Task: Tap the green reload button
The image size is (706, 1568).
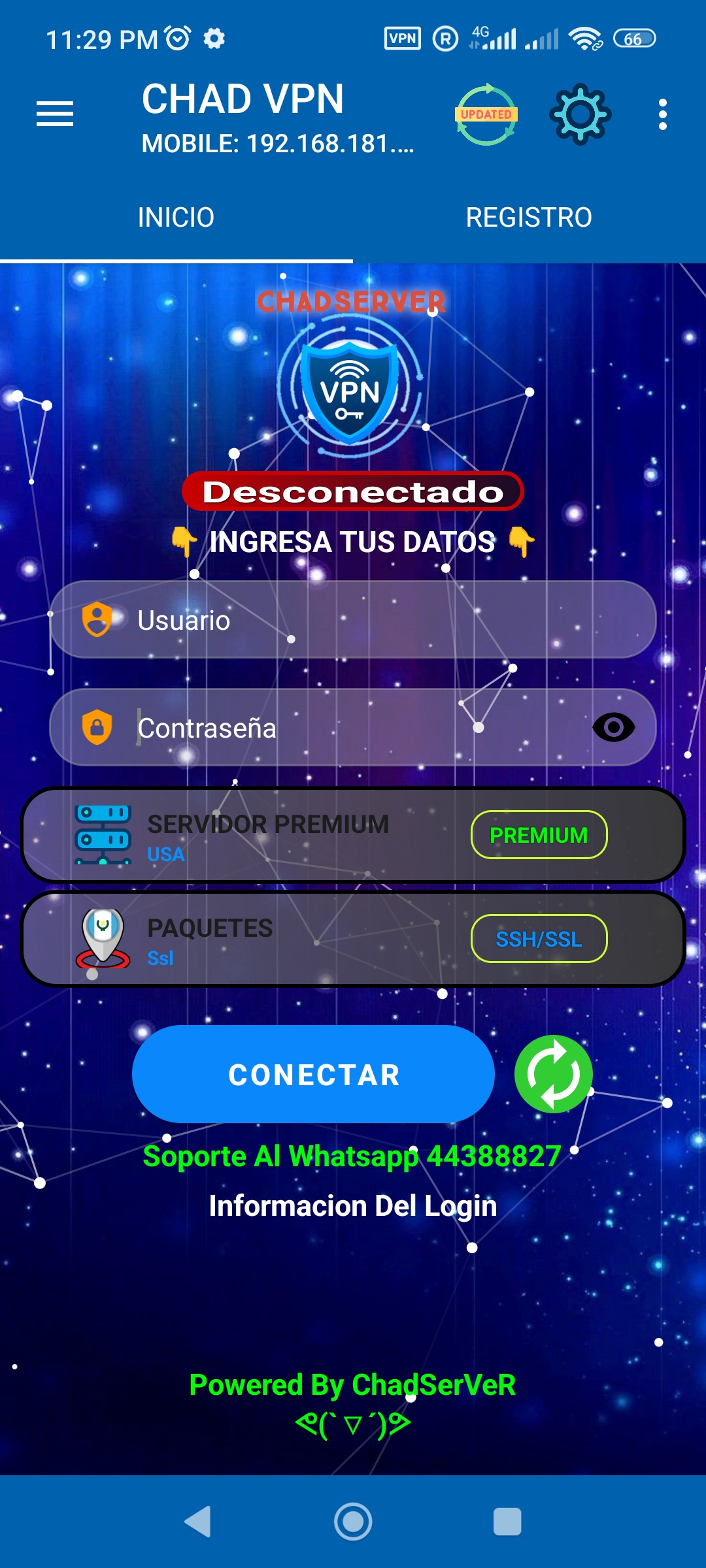Action: (x=553, y=1074)
